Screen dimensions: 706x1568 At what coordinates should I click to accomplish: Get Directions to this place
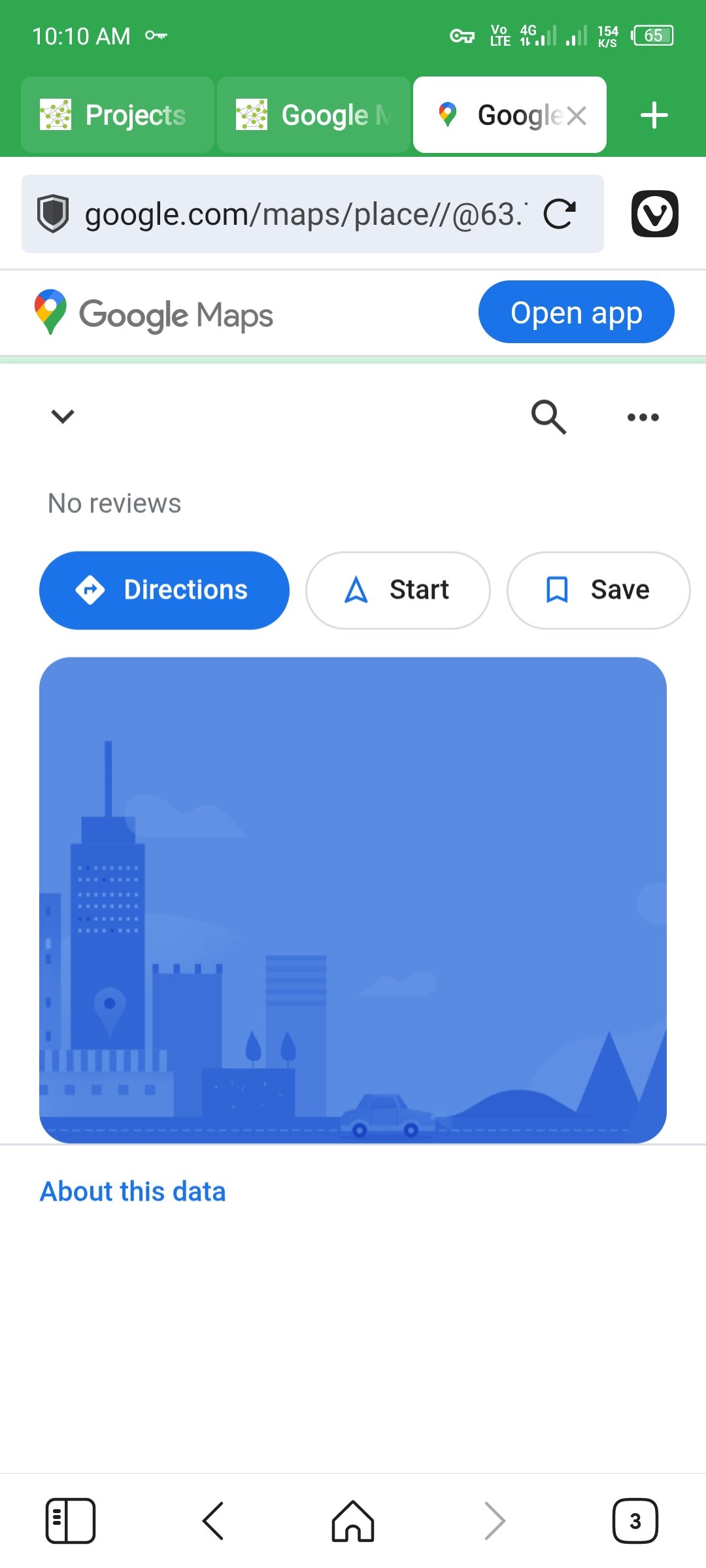click(164, 590)
